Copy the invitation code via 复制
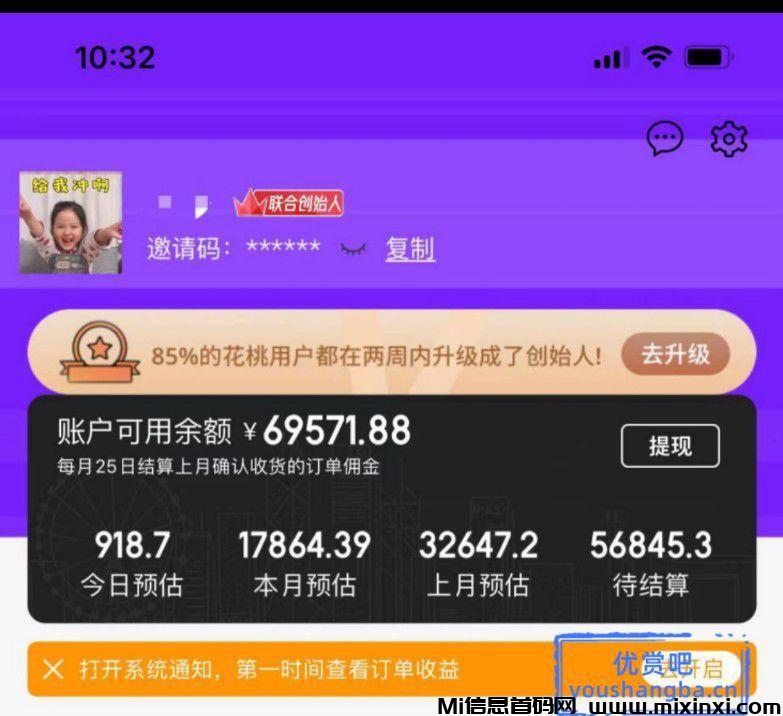 pyautogui.click(x=410, y=248)
